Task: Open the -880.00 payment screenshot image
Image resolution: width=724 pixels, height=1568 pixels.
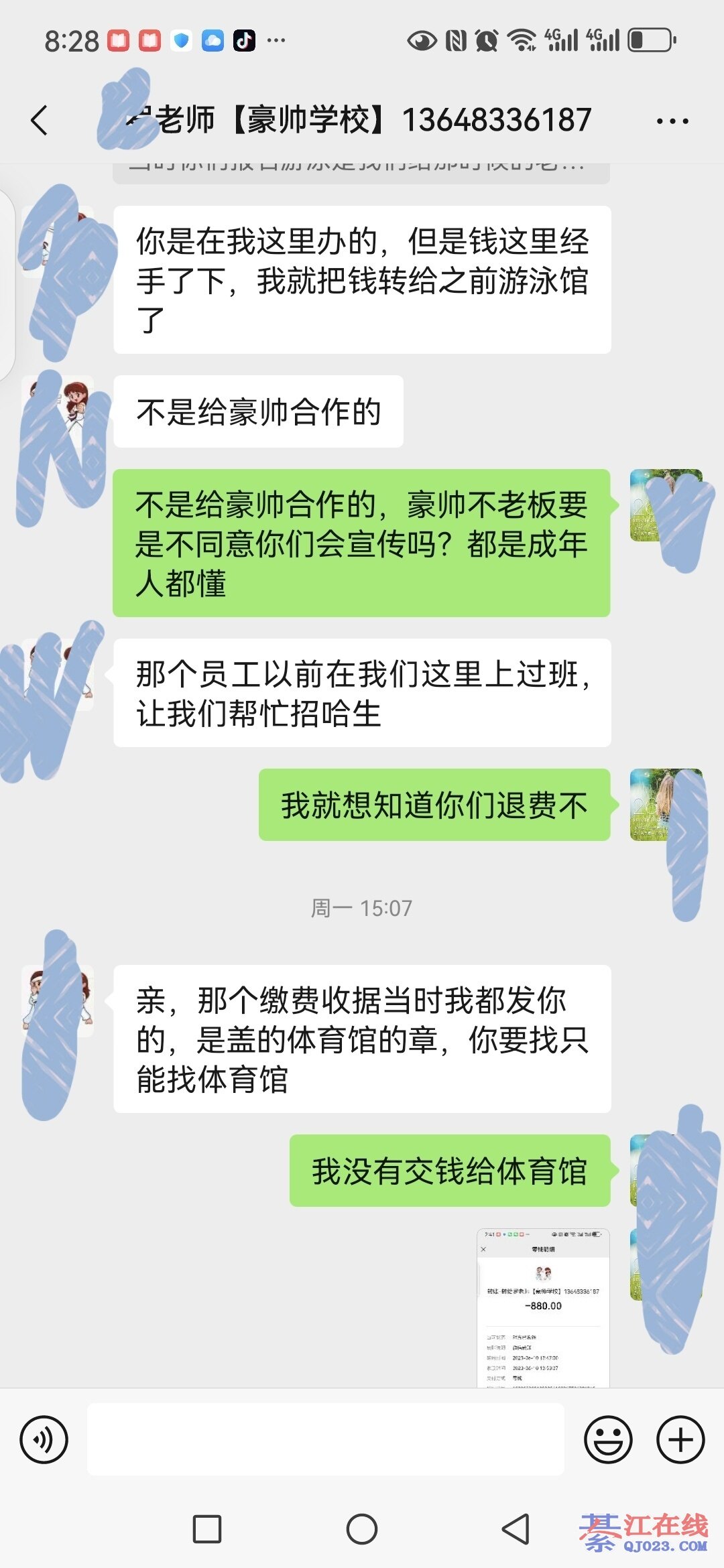Action: (x=543, y=1308)
